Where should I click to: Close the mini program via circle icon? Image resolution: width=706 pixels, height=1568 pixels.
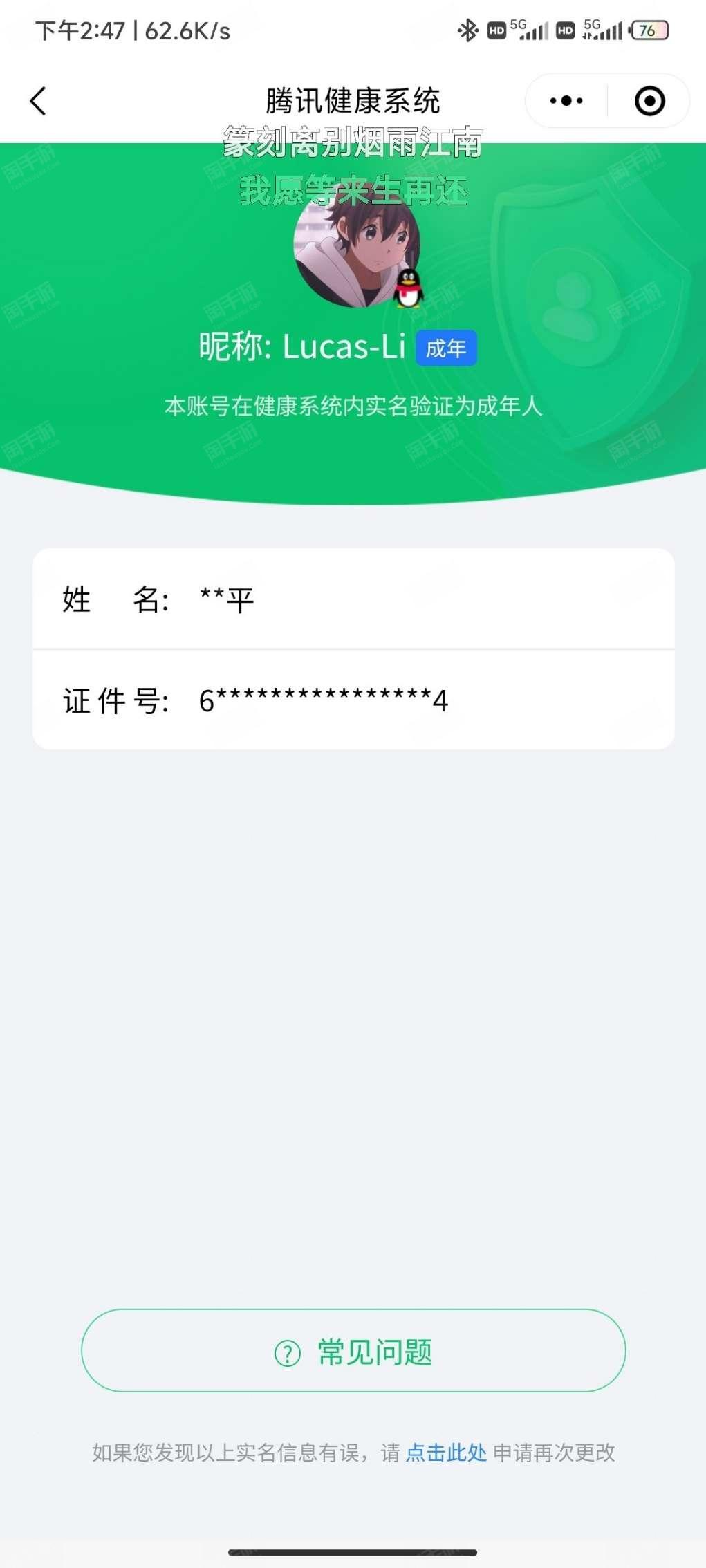pyautogui.click(x=649, y=101)
